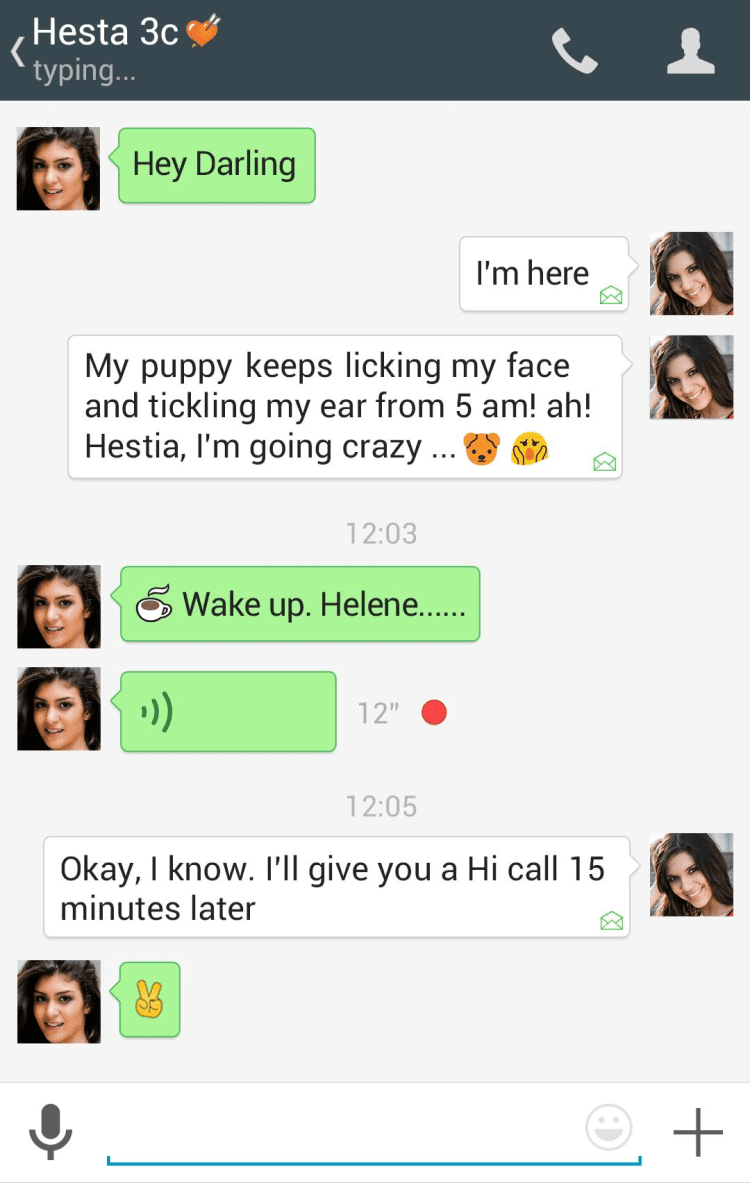Image resolution: width=750 pixels, height=1183 pixels.
Task: Open Hesta's avatar beside the victory emoji
Action: (x=58, y=1001)
